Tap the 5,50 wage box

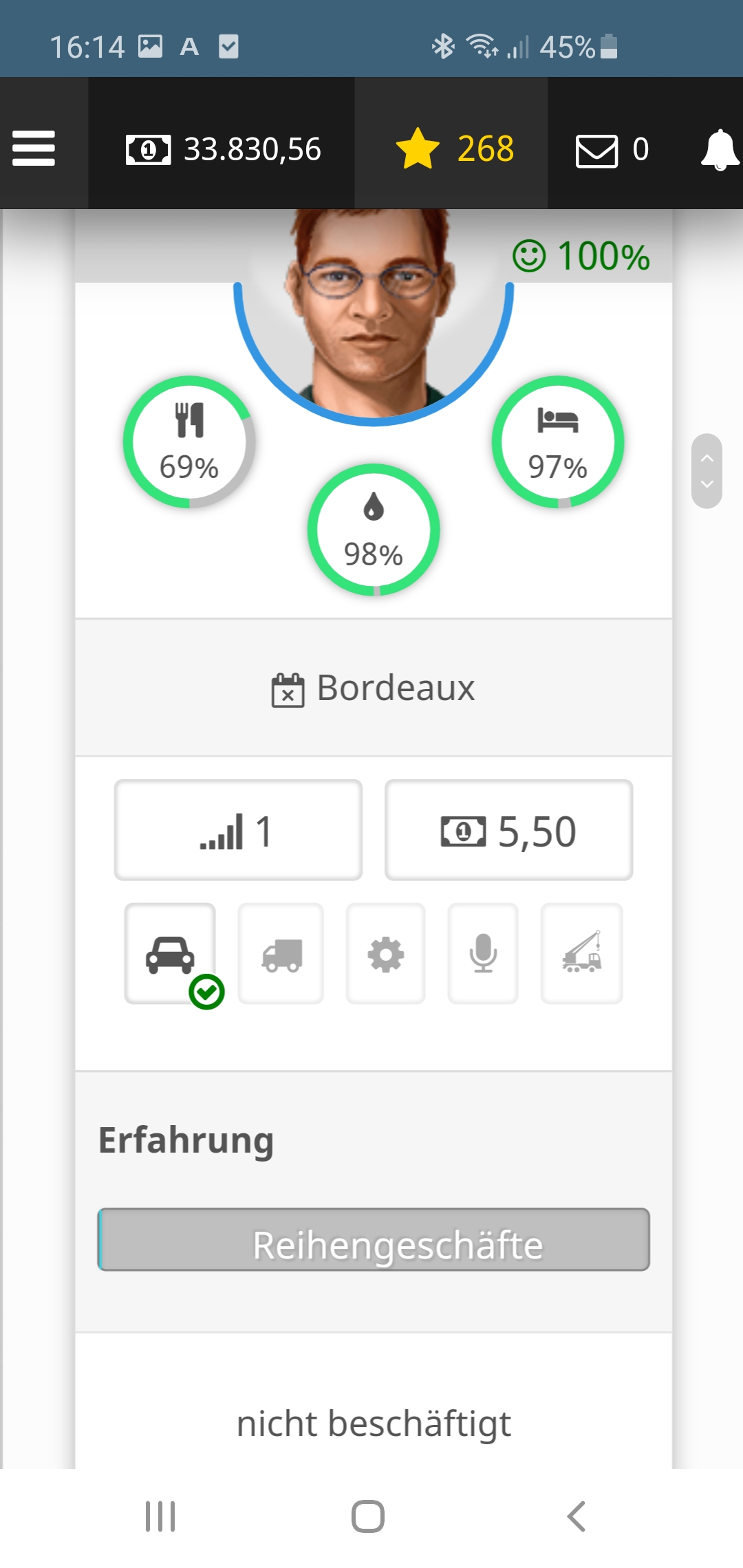pos(508,830)
